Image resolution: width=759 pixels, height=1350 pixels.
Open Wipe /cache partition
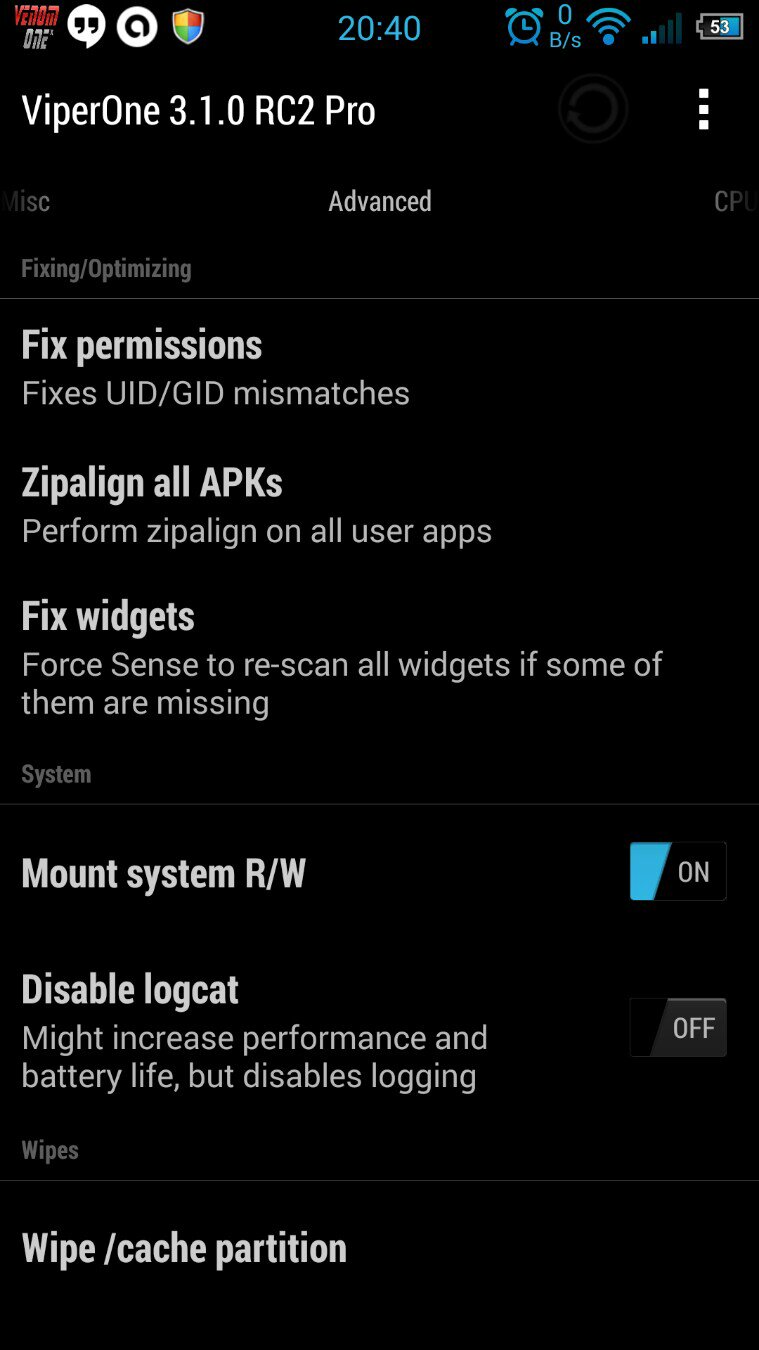pos(379,1248)
